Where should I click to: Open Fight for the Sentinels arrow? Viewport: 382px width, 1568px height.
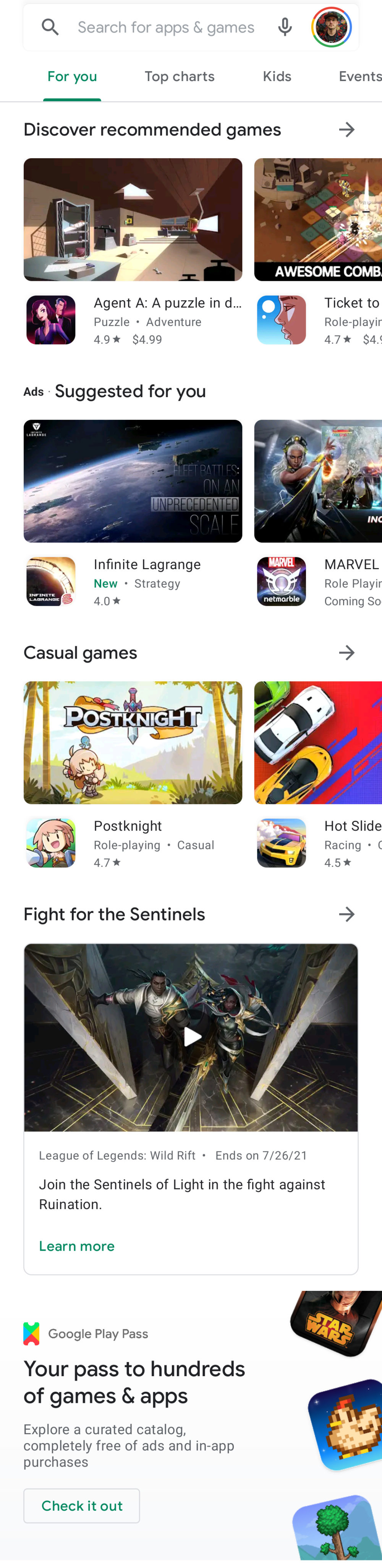click(347, 914)
